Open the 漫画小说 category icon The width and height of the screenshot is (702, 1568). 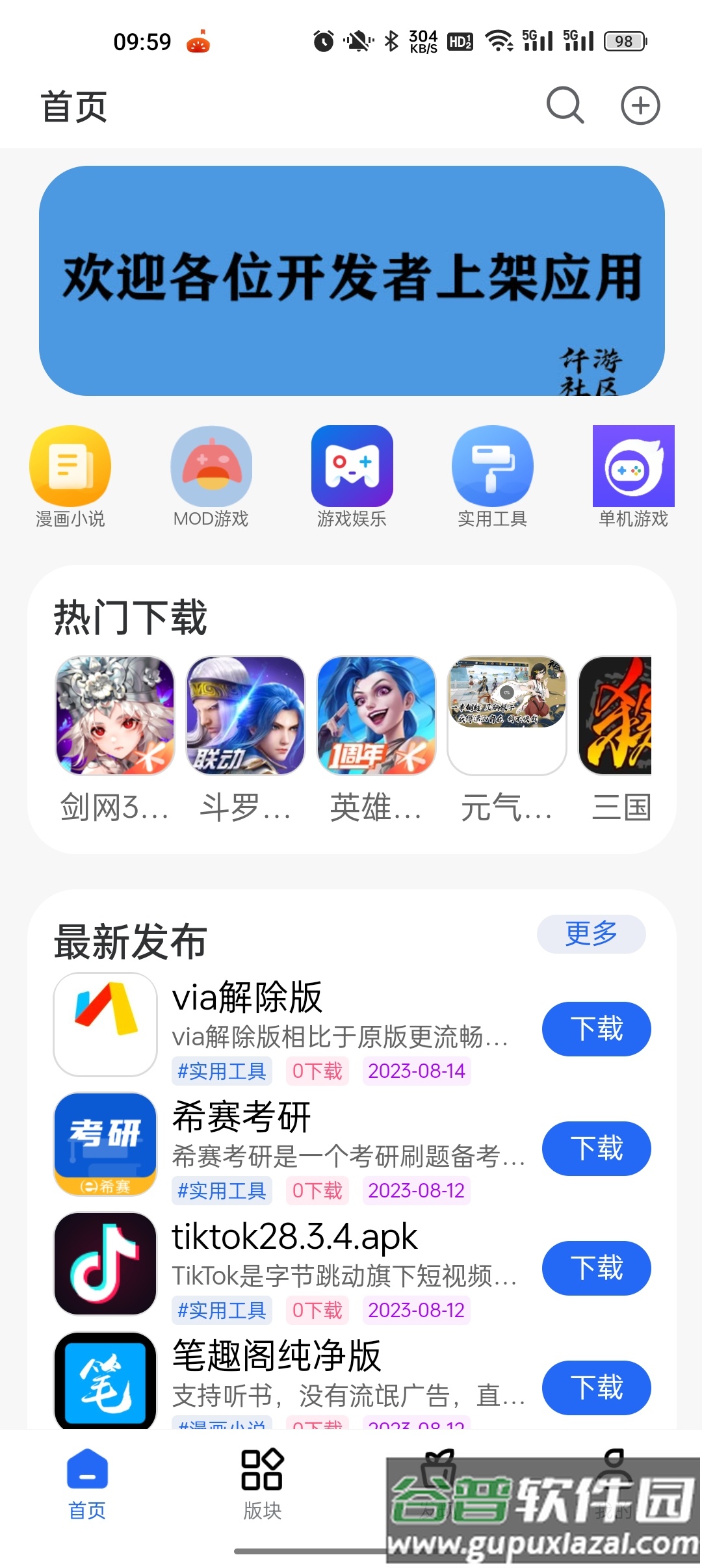click(70, 467)
